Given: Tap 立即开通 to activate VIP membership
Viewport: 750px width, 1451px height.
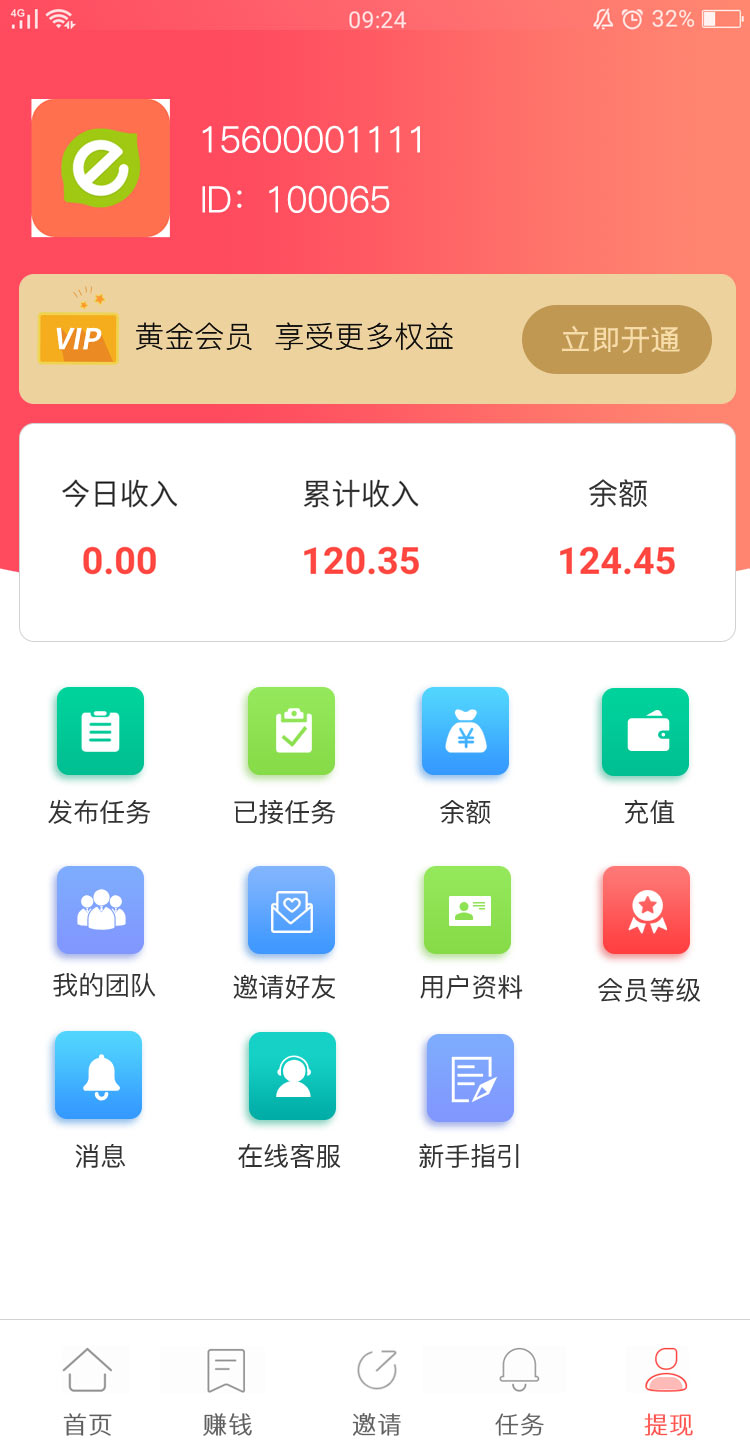Looking at the screenshot, I should [617, 339].
